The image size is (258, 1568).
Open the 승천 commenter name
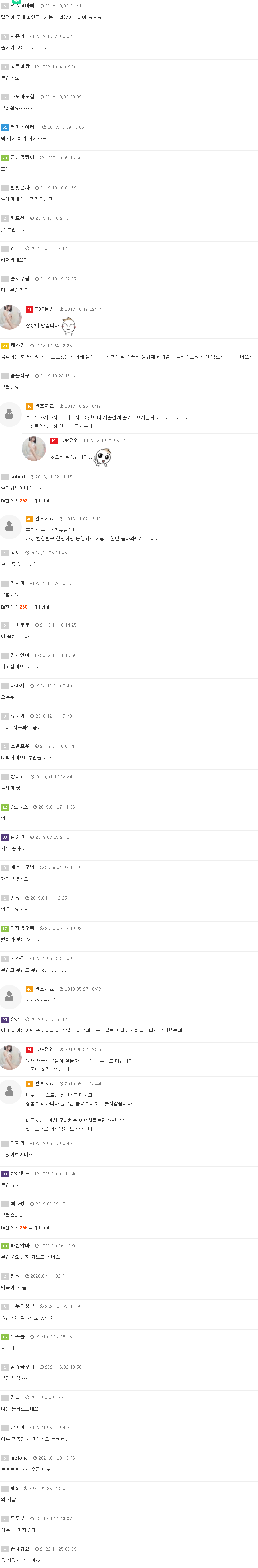pos(15,1019)
